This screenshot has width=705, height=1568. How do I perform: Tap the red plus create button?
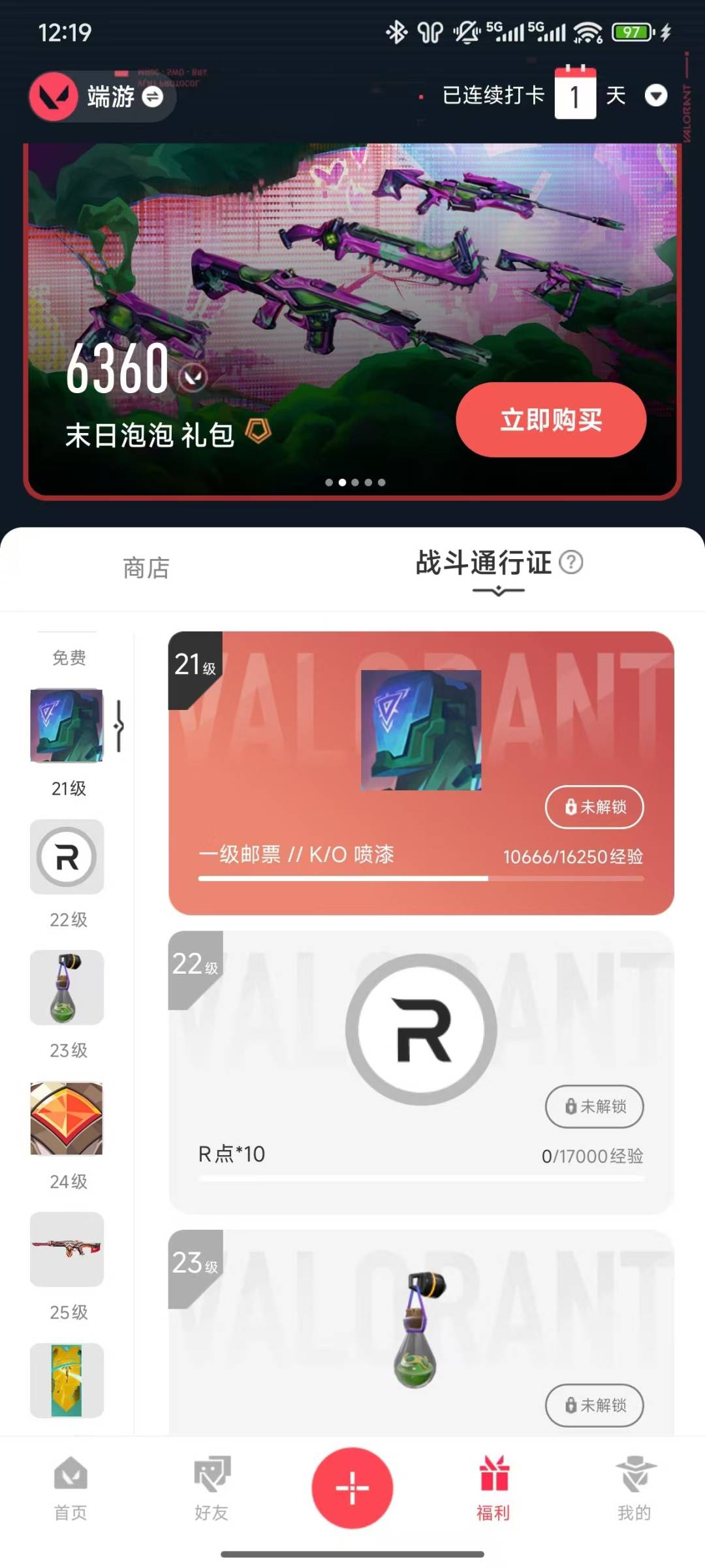coord(352,1488)
